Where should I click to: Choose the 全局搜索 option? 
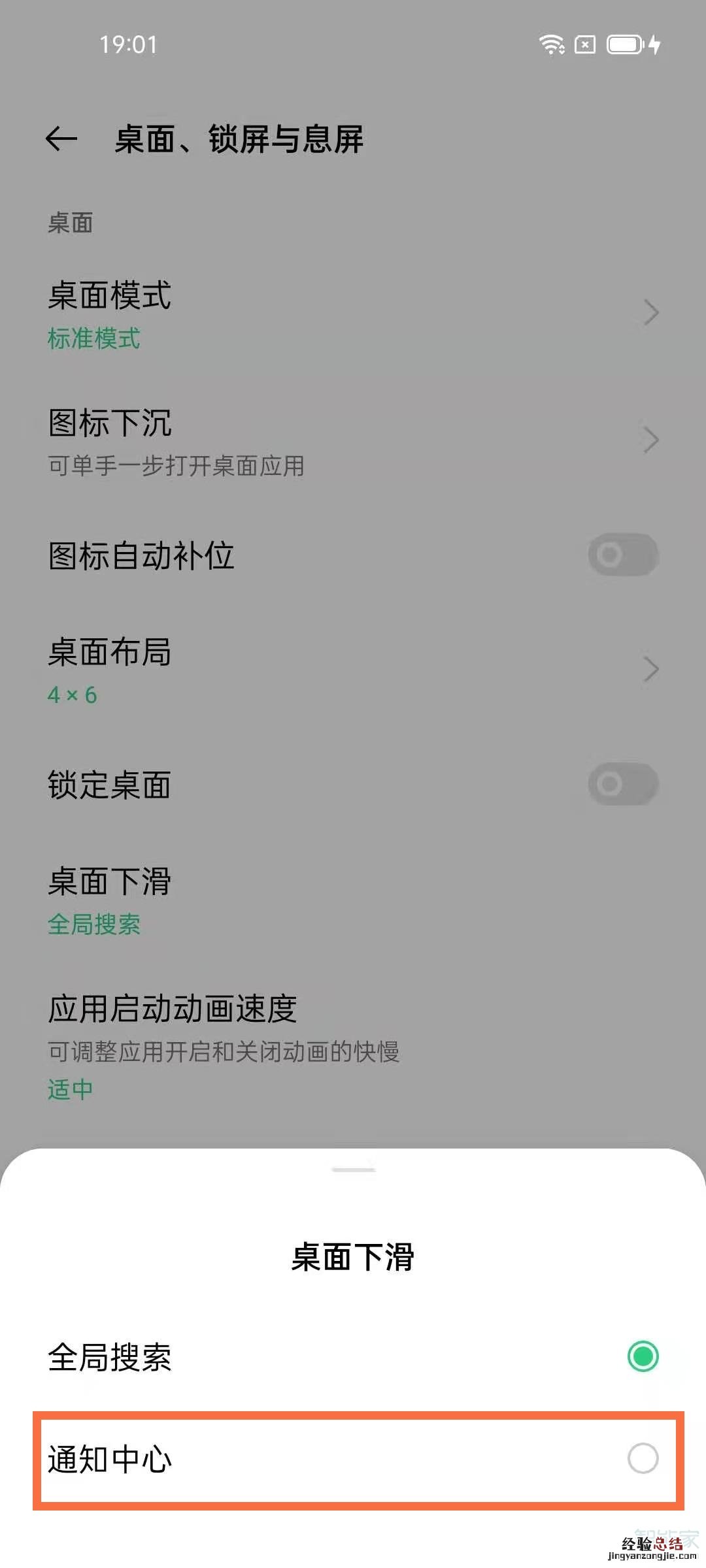(353, 1356)
